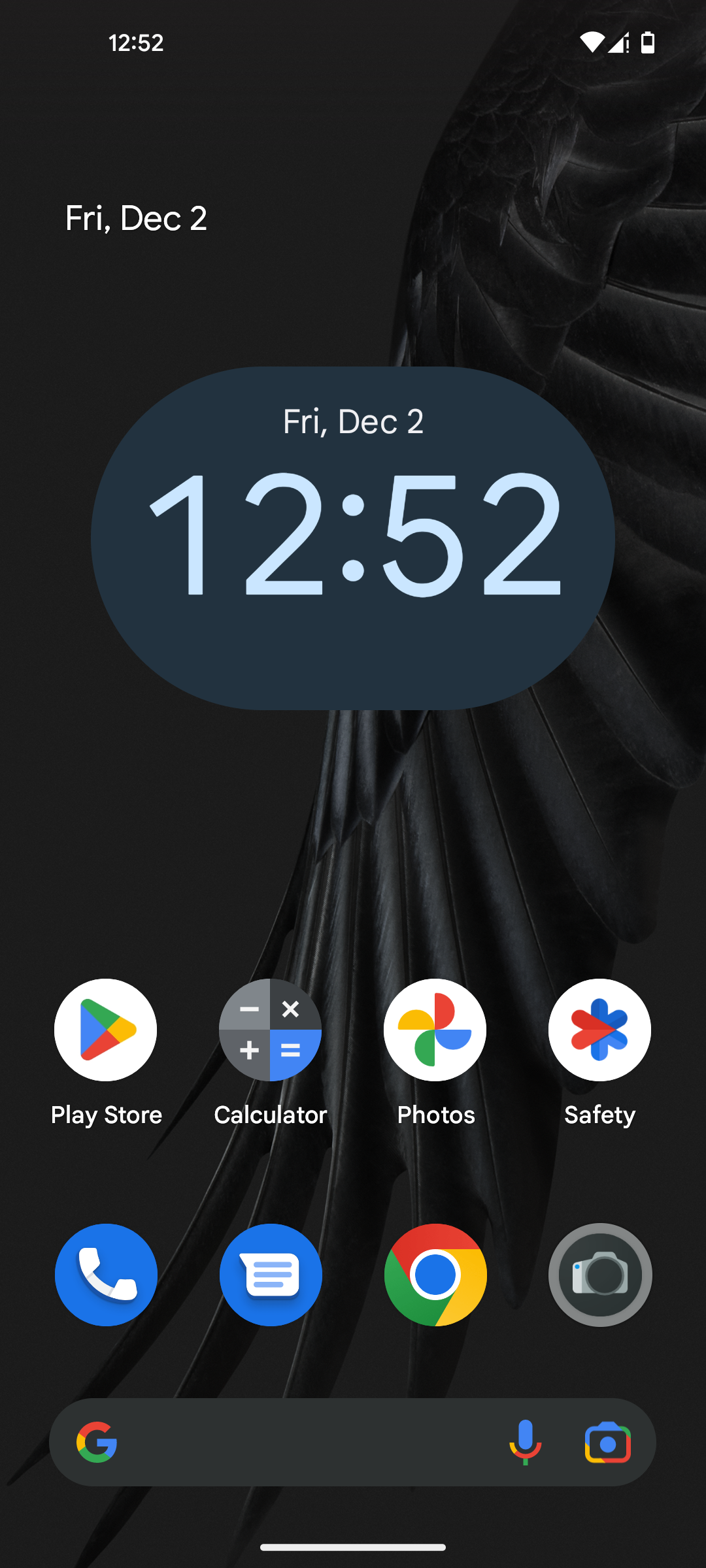Open Google Lens from search bar
The image size is (706, 1568).
(x=607, y=1442)
